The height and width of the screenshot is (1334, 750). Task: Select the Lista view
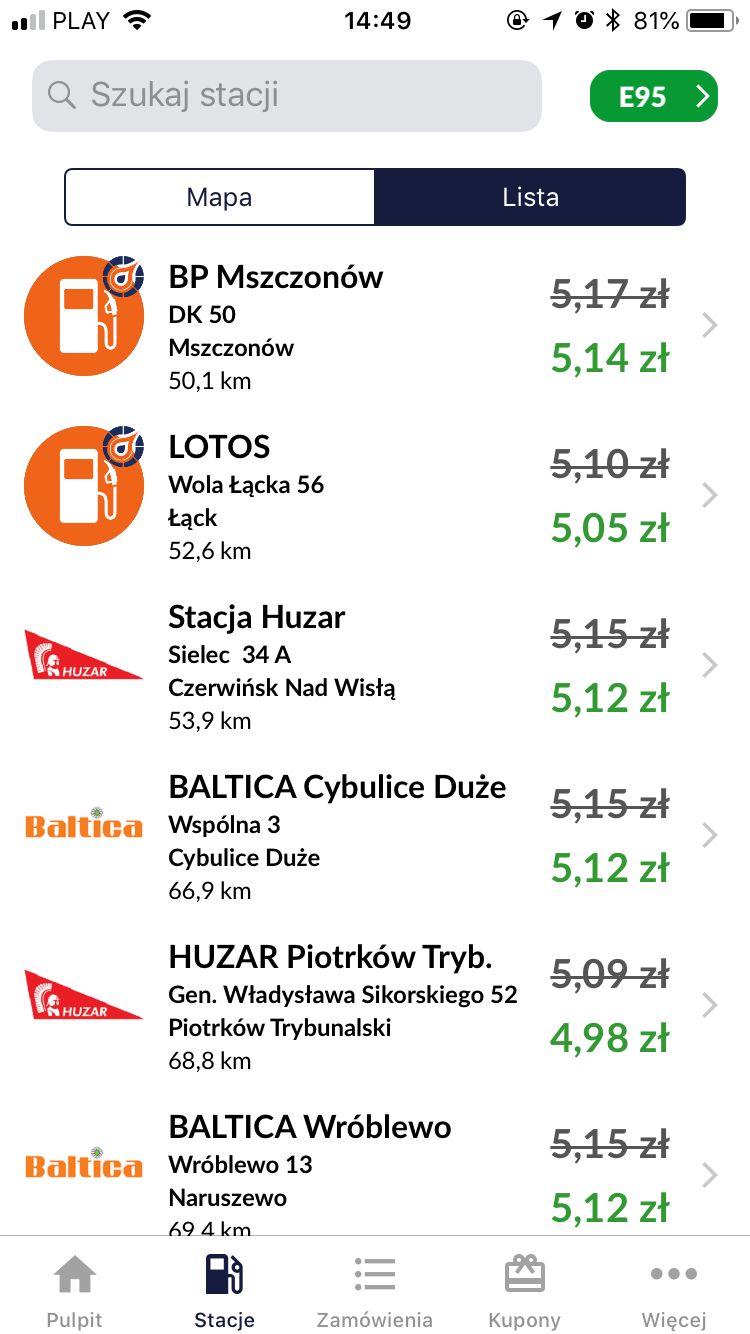(x=530, y=197)
